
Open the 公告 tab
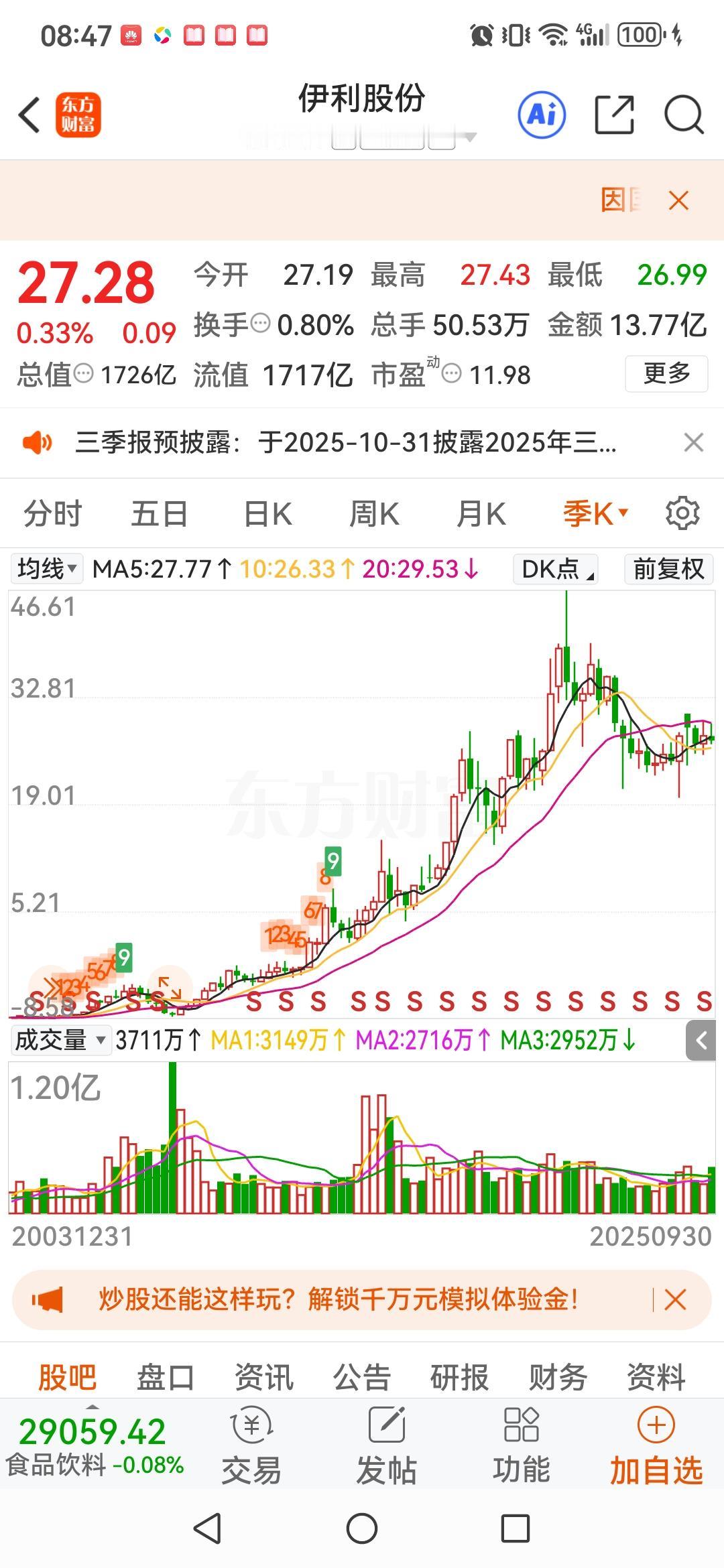pos(362,1378)
